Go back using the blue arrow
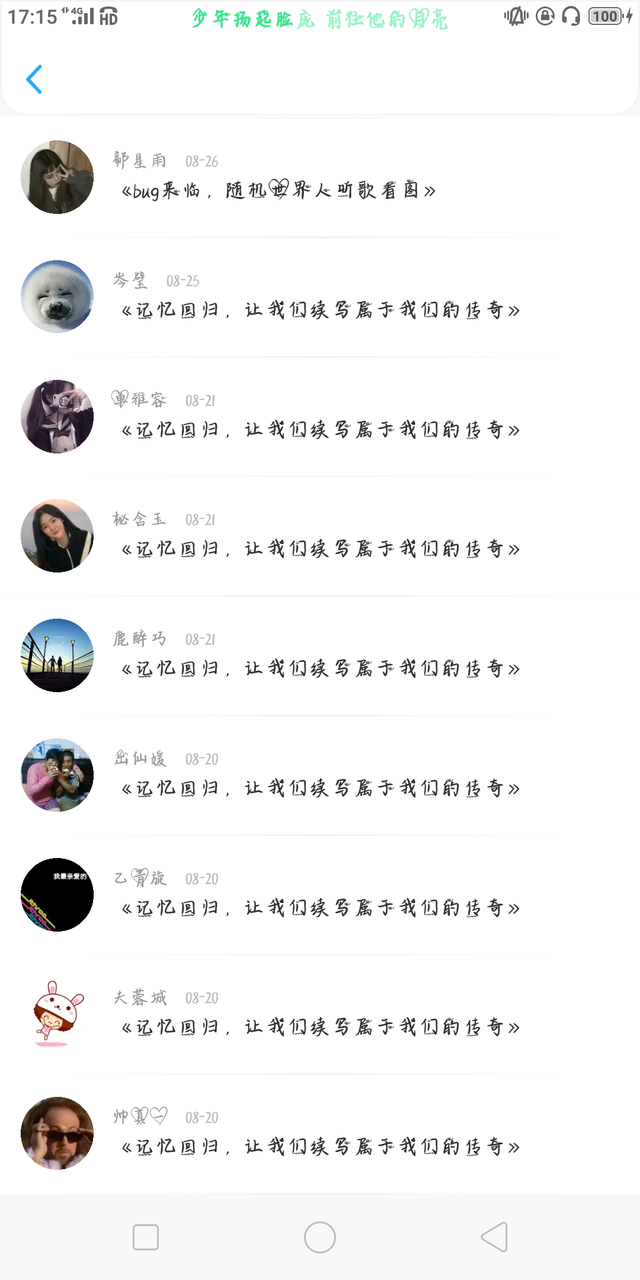 [34, 79]
